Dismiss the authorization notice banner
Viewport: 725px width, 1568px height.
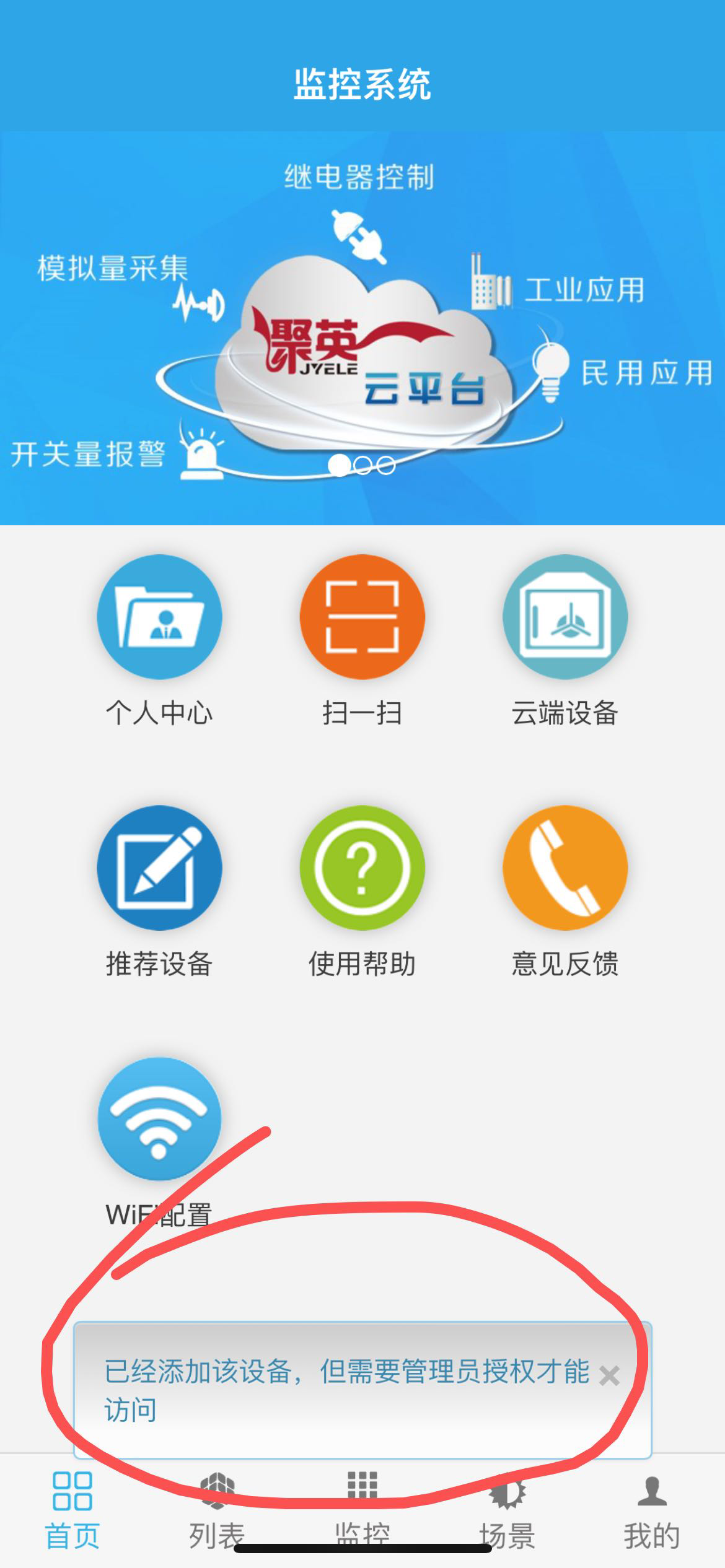coord(609,1376)
